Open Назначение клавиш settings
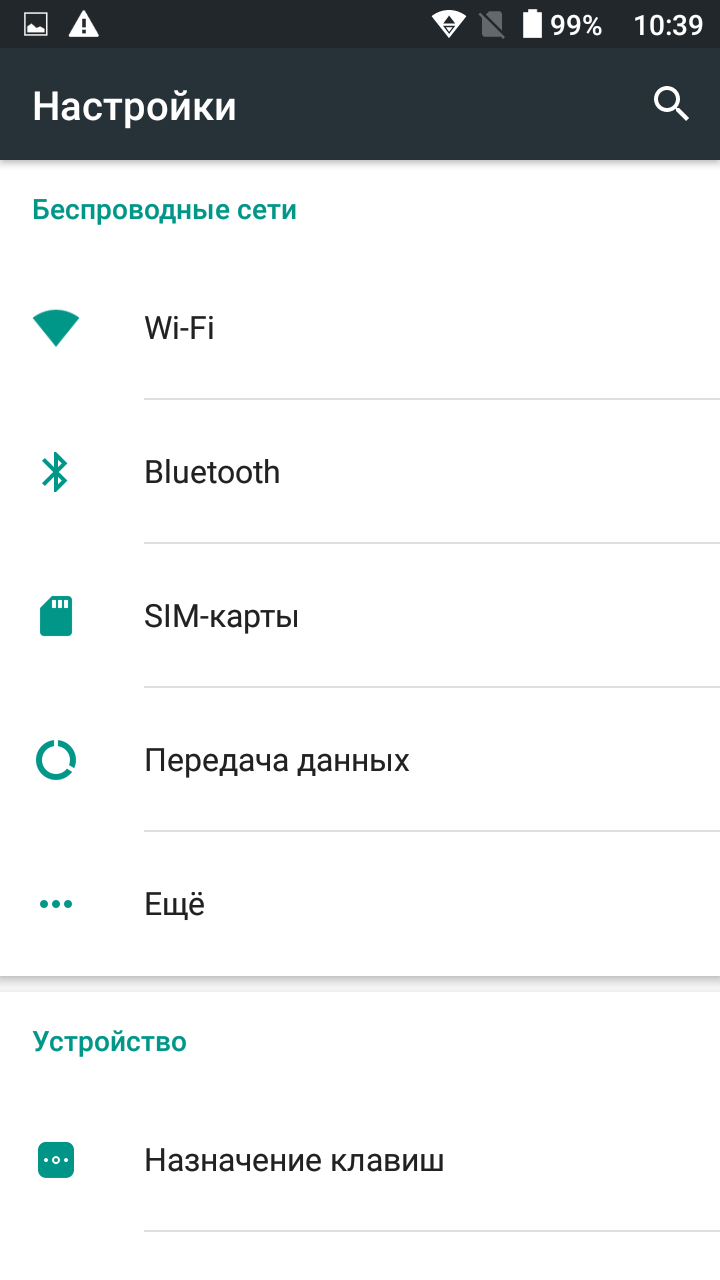 [360, 1160]
